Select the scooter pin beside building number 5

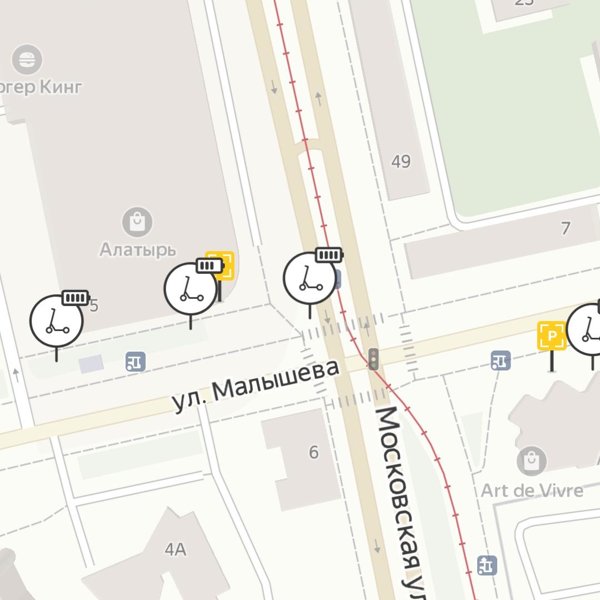point(56,320)
